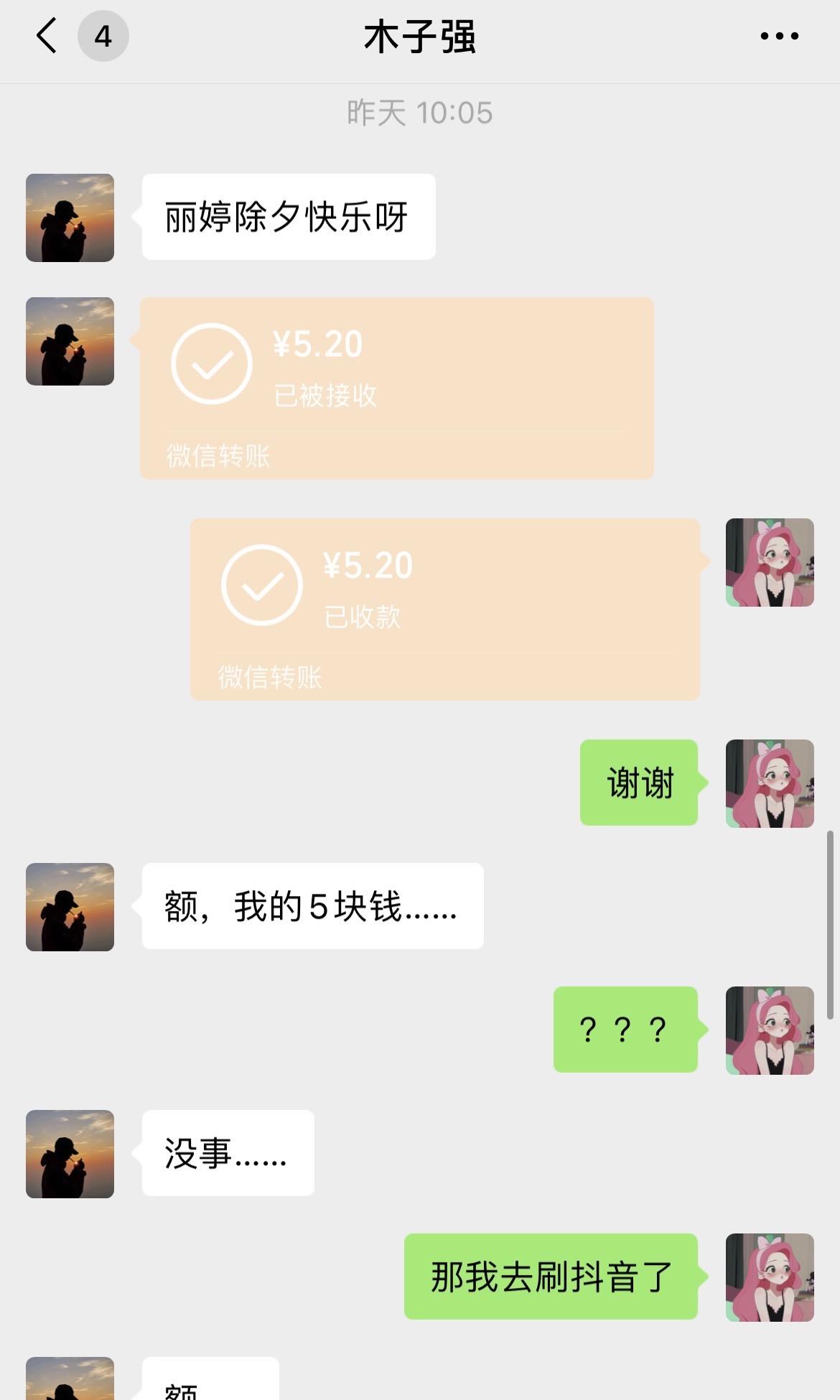Select the 丽婷除夕快乐呀 message bubble
This screenshot has height=1400, width=840.
287,215
